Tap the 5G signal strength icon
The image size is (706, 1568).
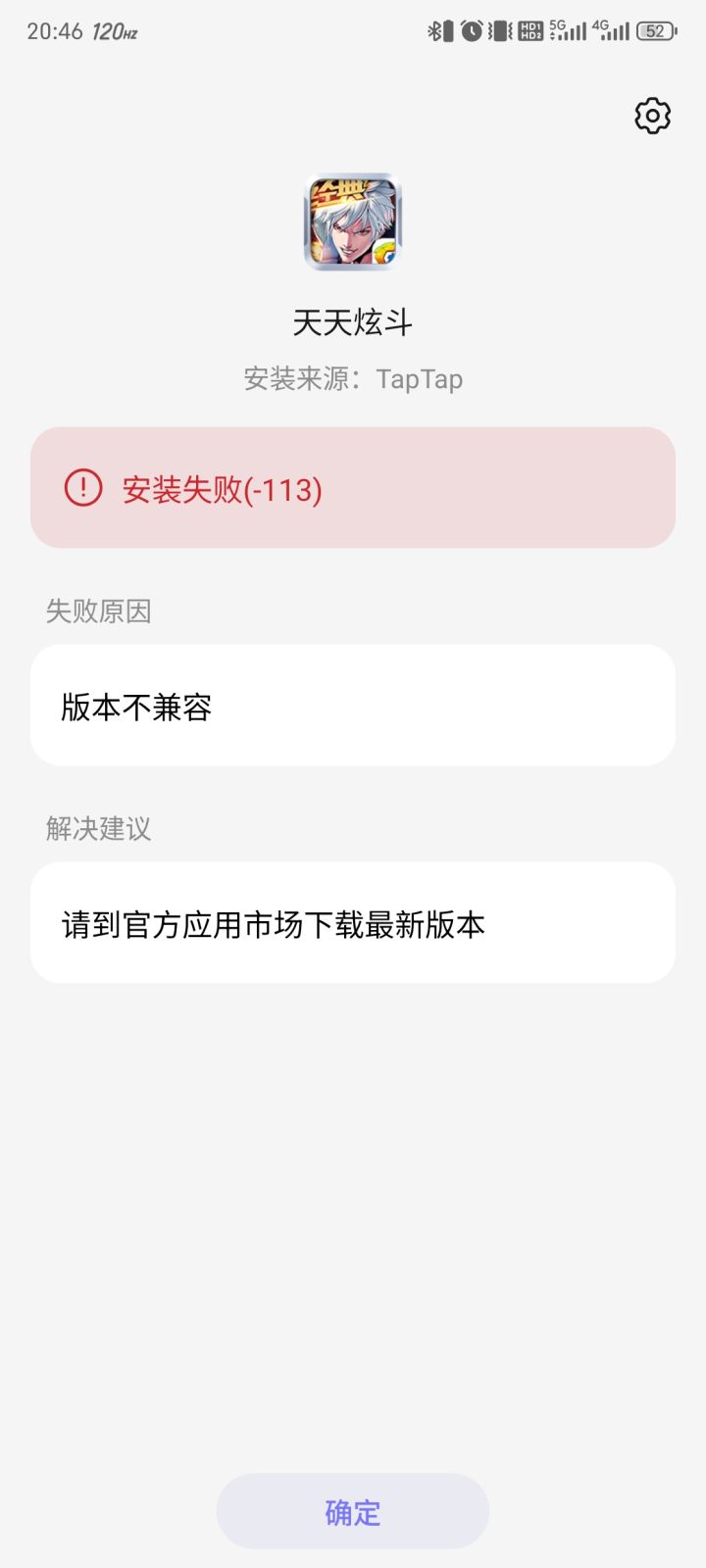coord(567,31)
